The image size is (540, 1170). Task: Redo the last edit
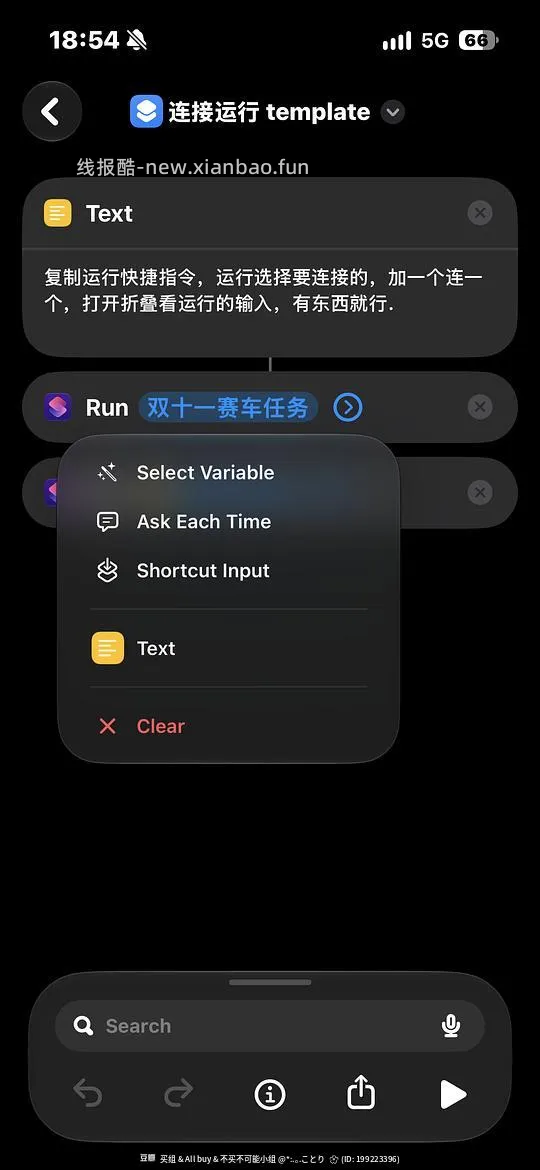point(178,1094)
